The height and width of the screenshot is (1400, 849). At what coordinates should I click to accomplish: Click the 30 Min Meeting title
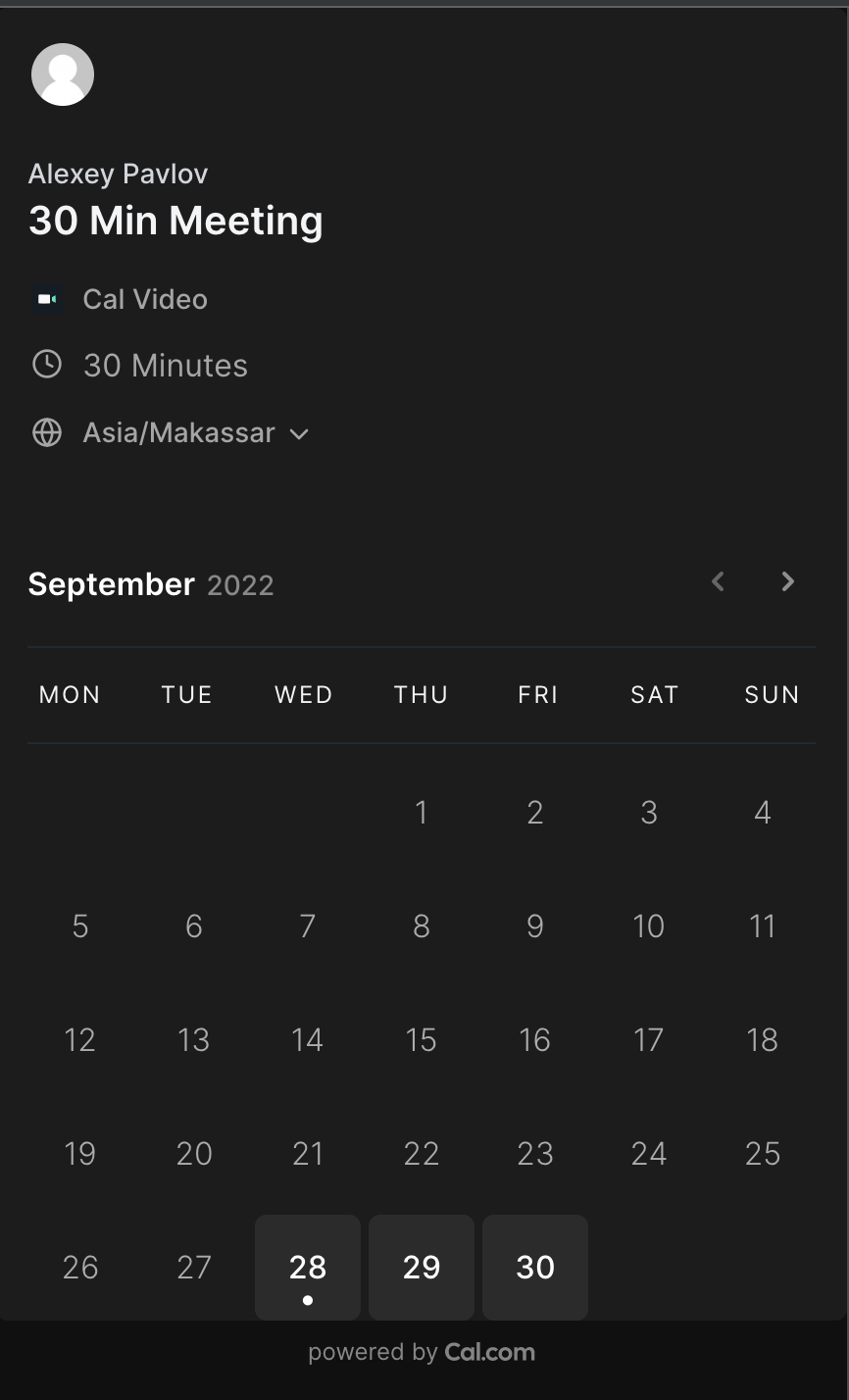click(175, 220)
